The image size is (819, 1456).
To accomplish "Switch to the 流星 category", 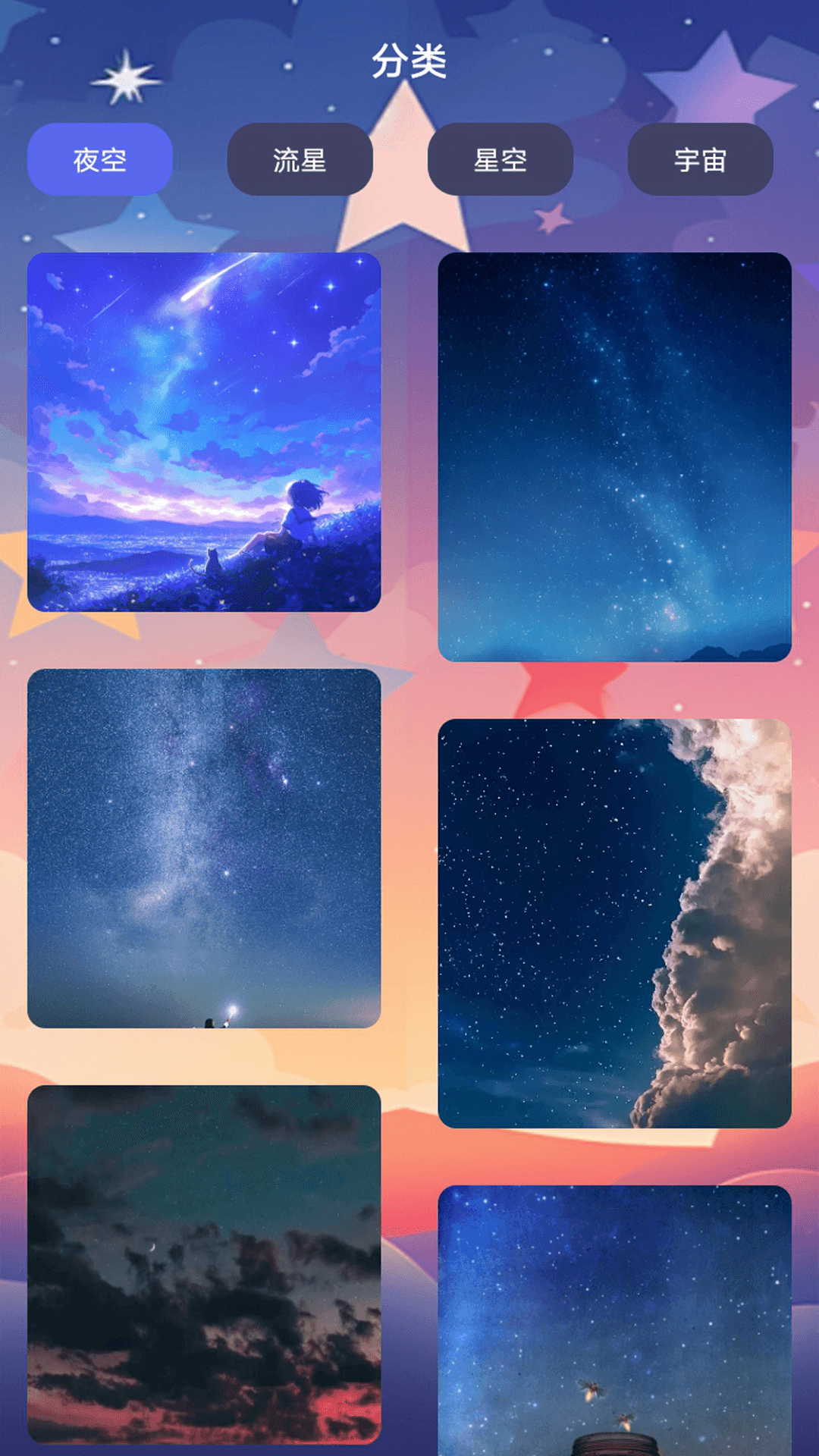I will coord(300,159).
